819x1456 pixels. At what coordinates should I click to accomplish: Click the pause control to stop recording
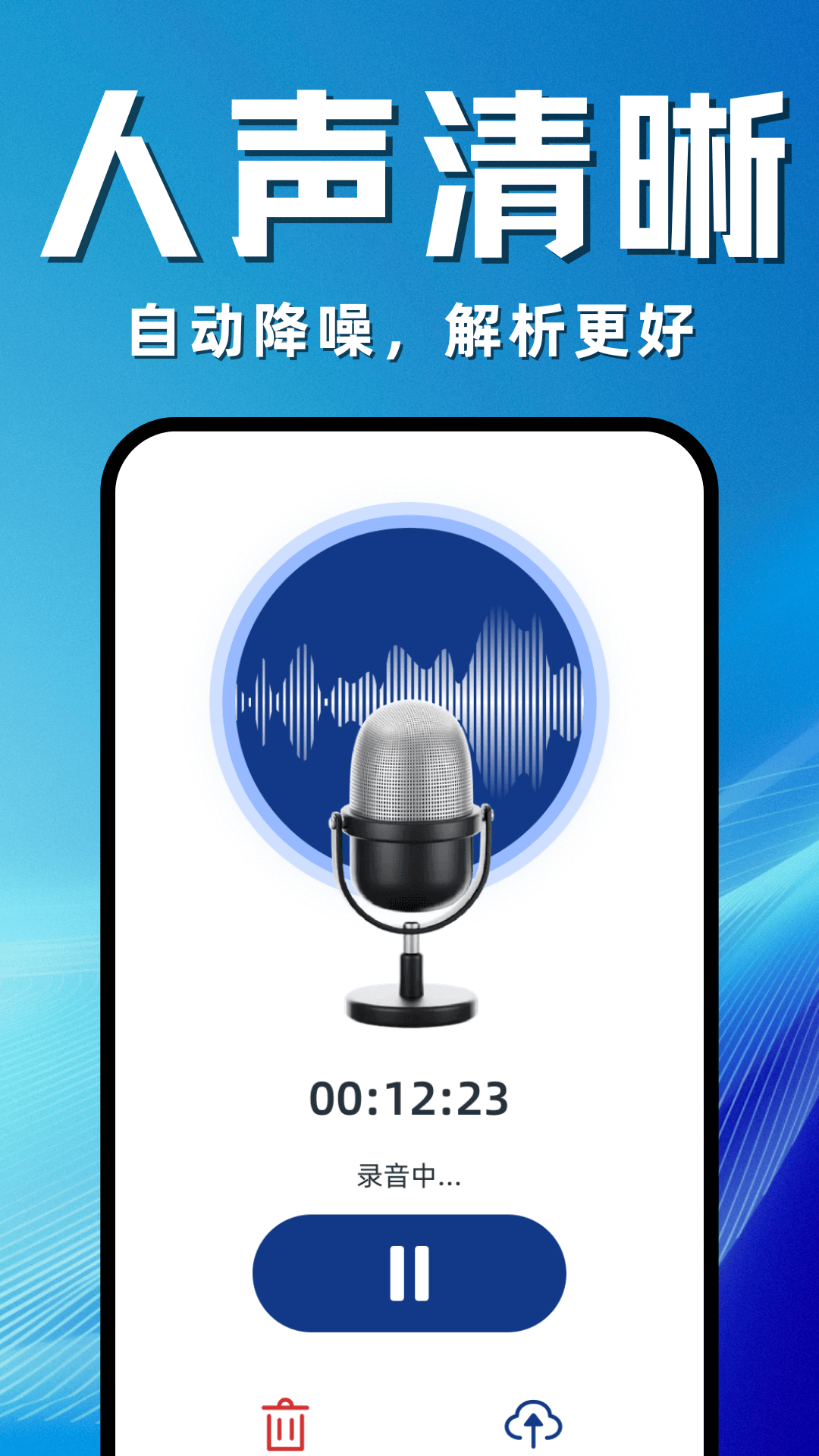409,1274
